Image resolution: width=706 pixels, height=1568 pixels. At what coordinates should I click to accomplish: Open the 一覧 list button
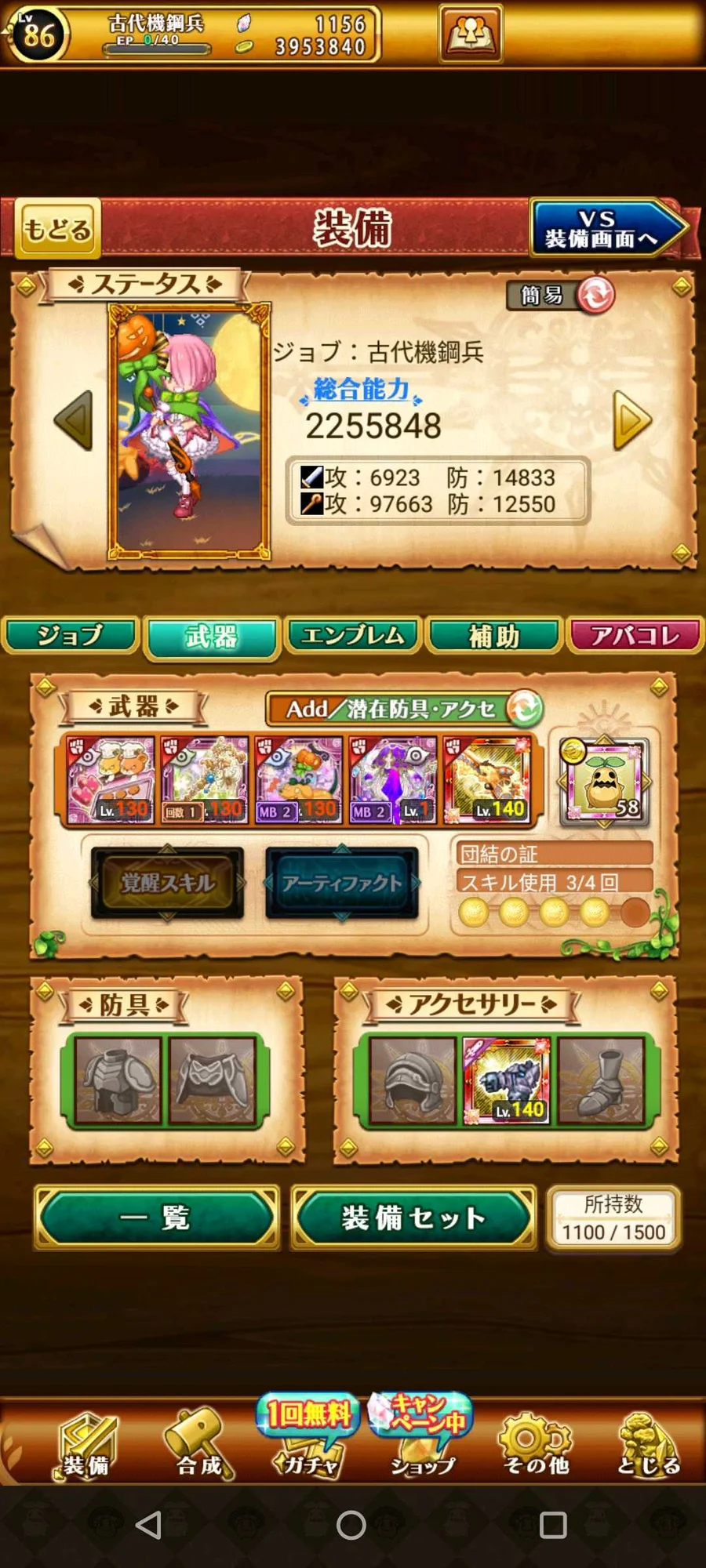click(156, 1217)
